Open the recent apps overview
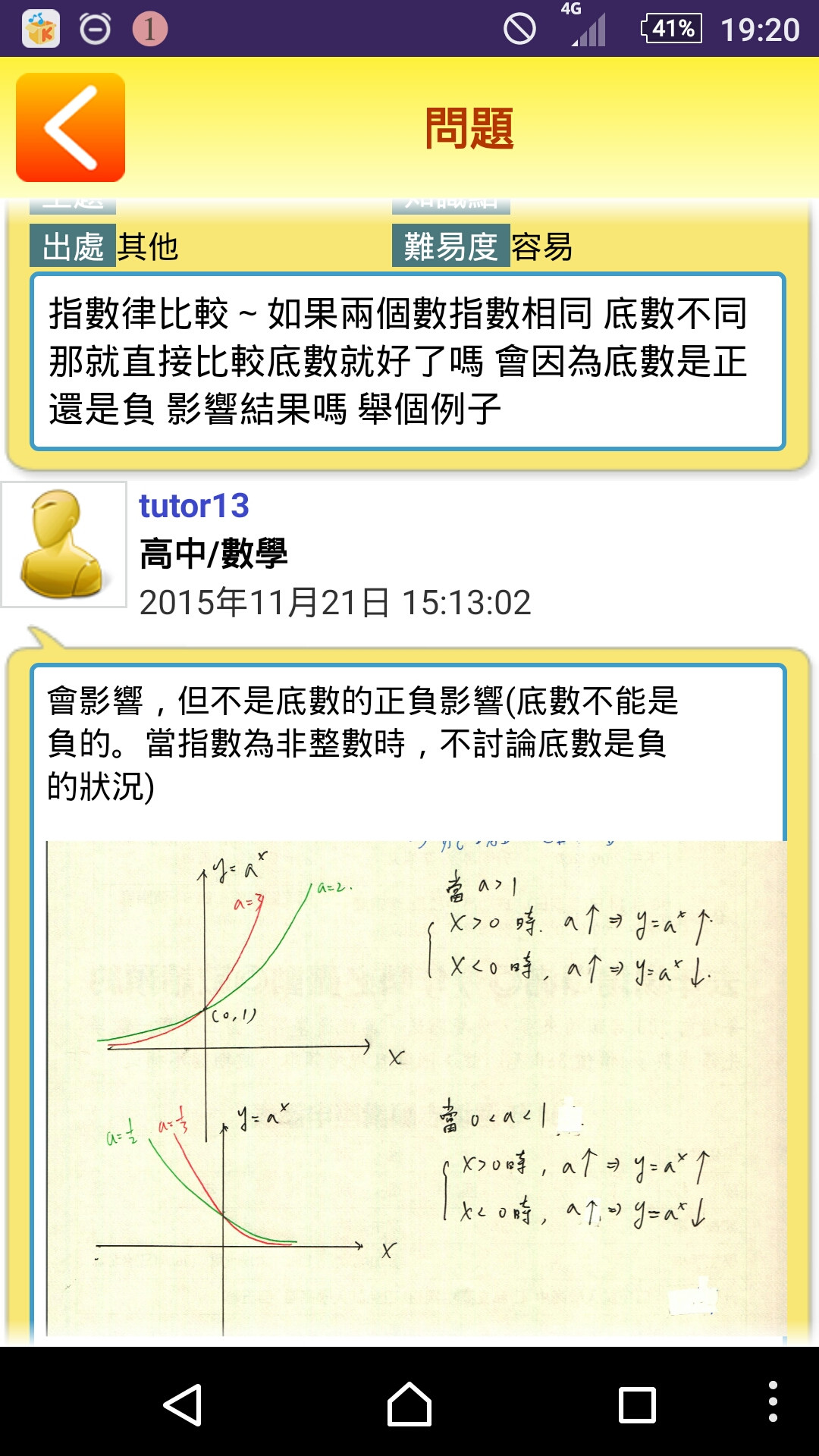Viewport: 819px width, 1456px height. [637, 1404]
